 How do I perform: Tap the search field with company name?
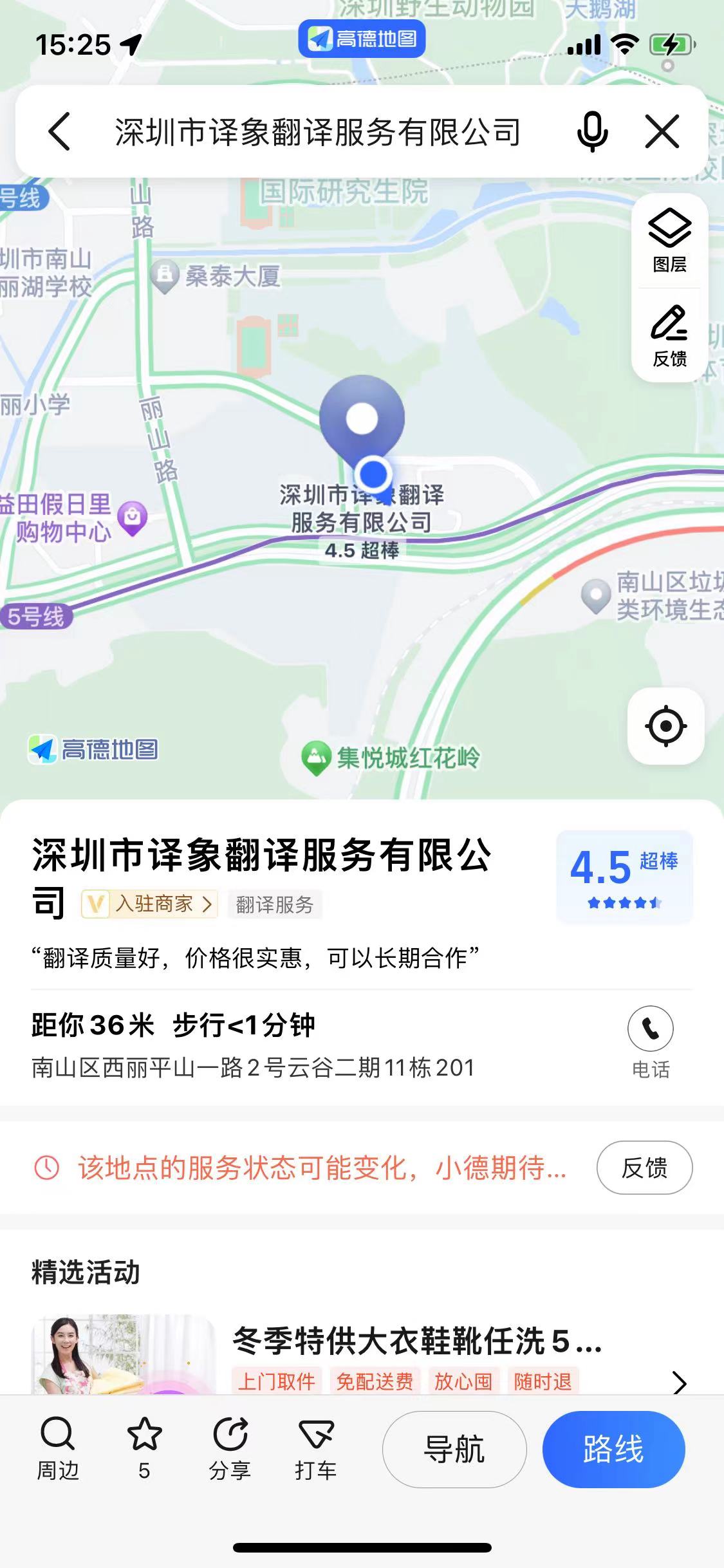[x=318, y=132]
